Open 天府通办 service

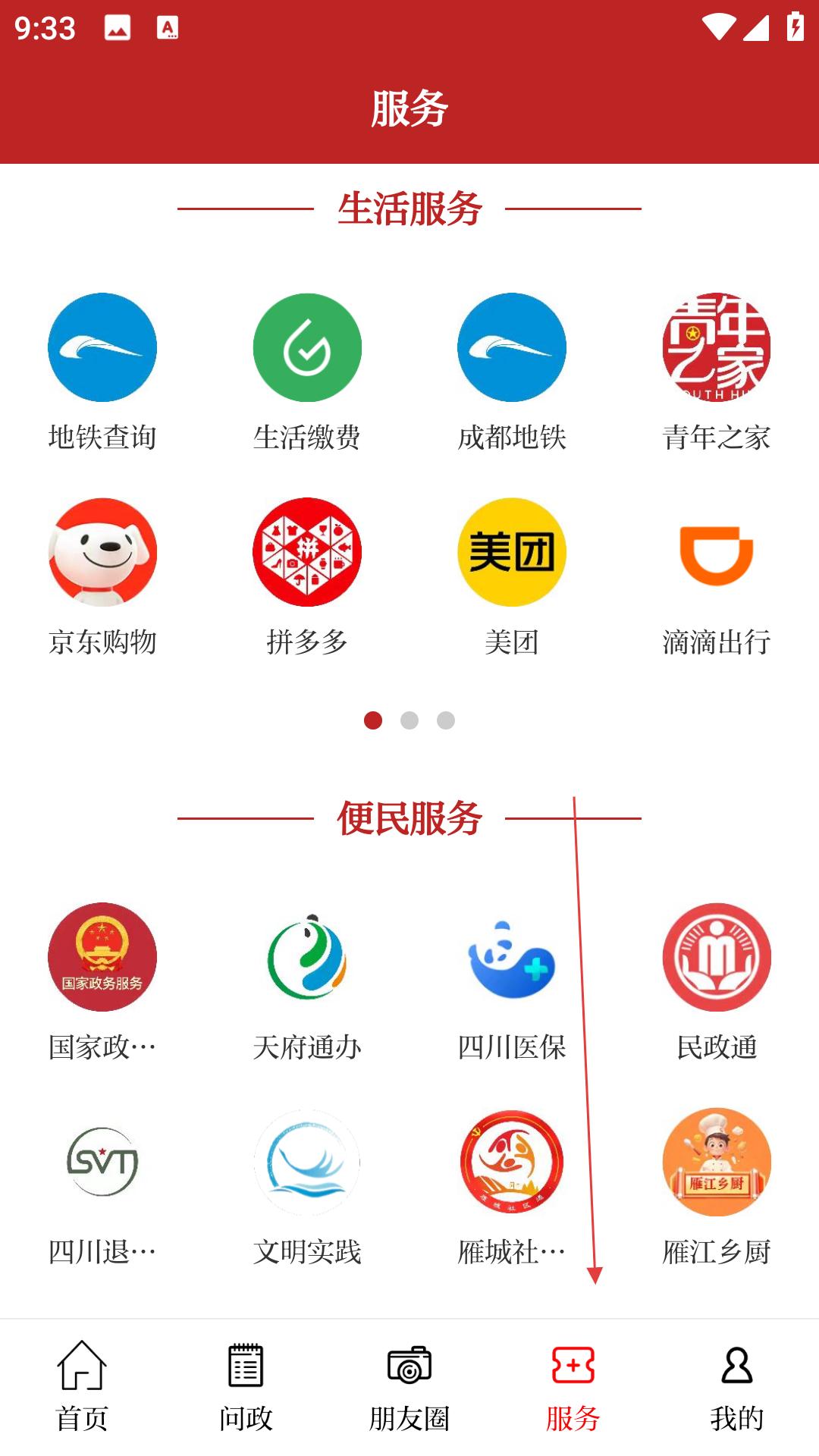pos(307,957)
